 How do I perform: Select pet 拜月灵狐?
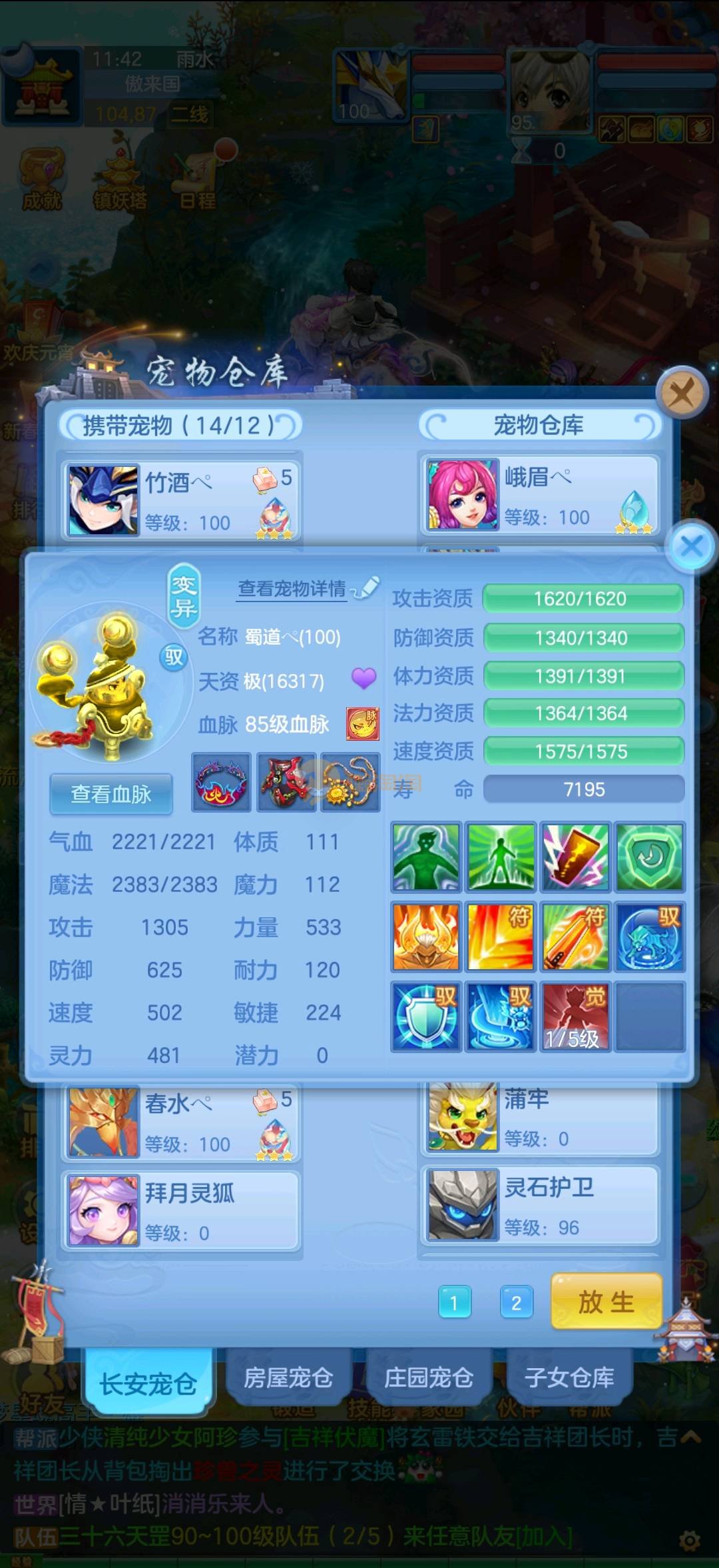[x=181, y=1211]
